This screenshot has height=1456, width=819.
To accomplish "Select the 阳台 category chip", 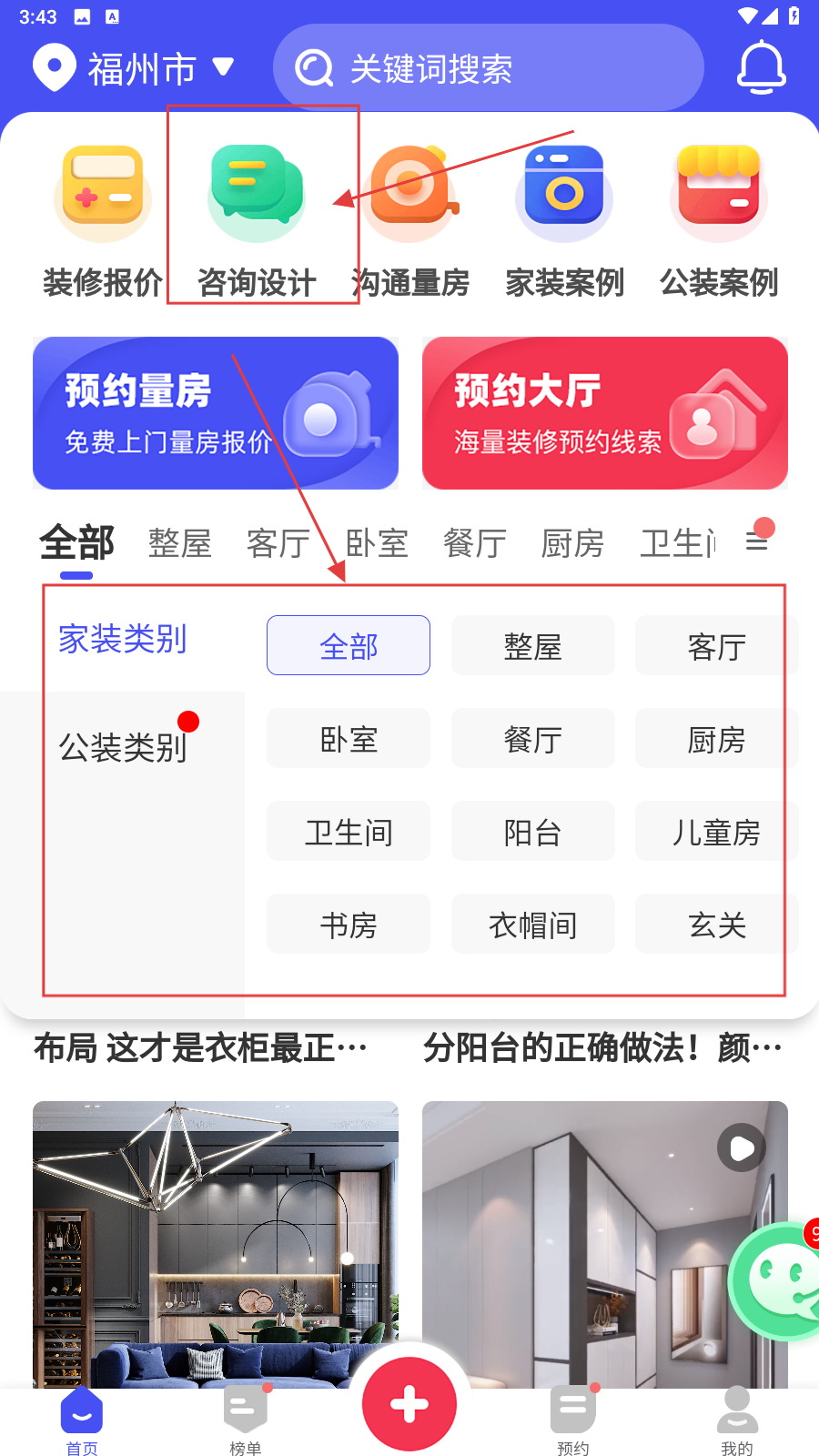I will click(x=532, y=832).
